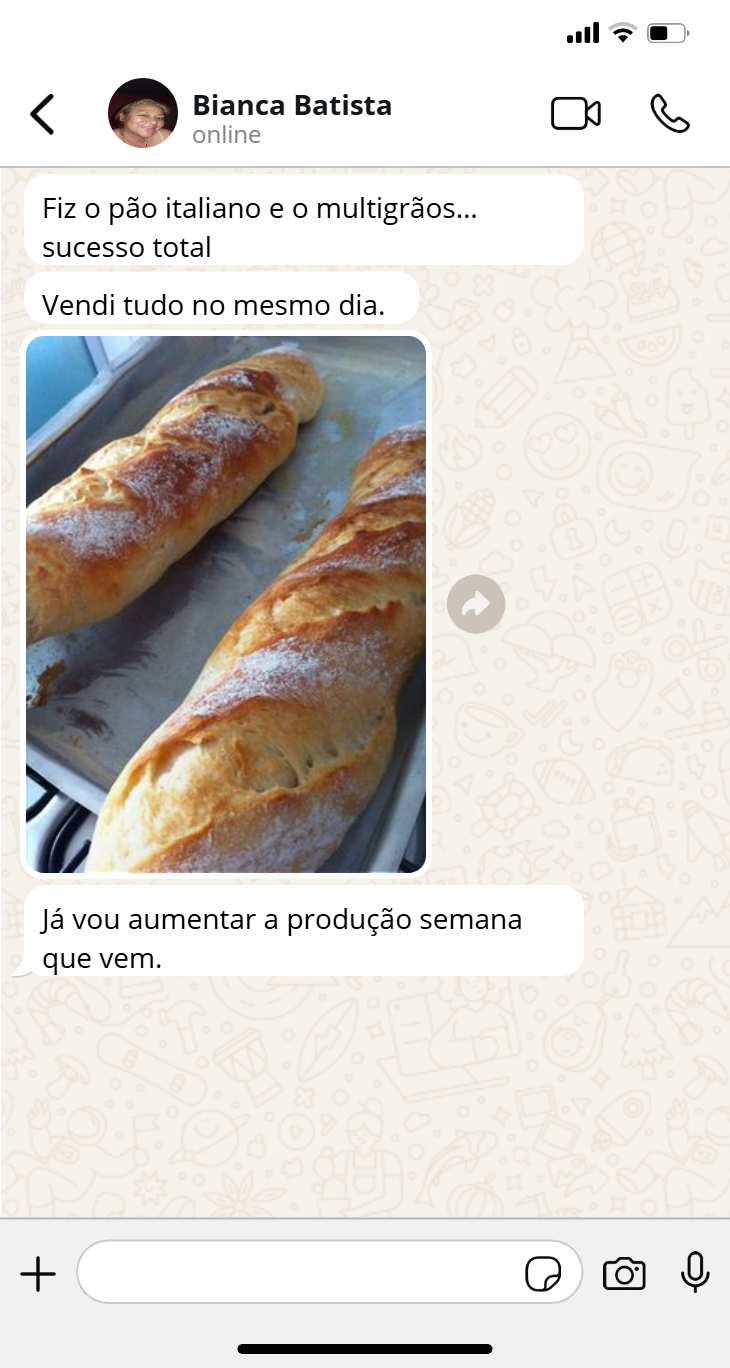This screenshot has height=1368, width=730.
Task: Open the camera to take a photo
Action: pyautogui.click(x=624, y=1274)
